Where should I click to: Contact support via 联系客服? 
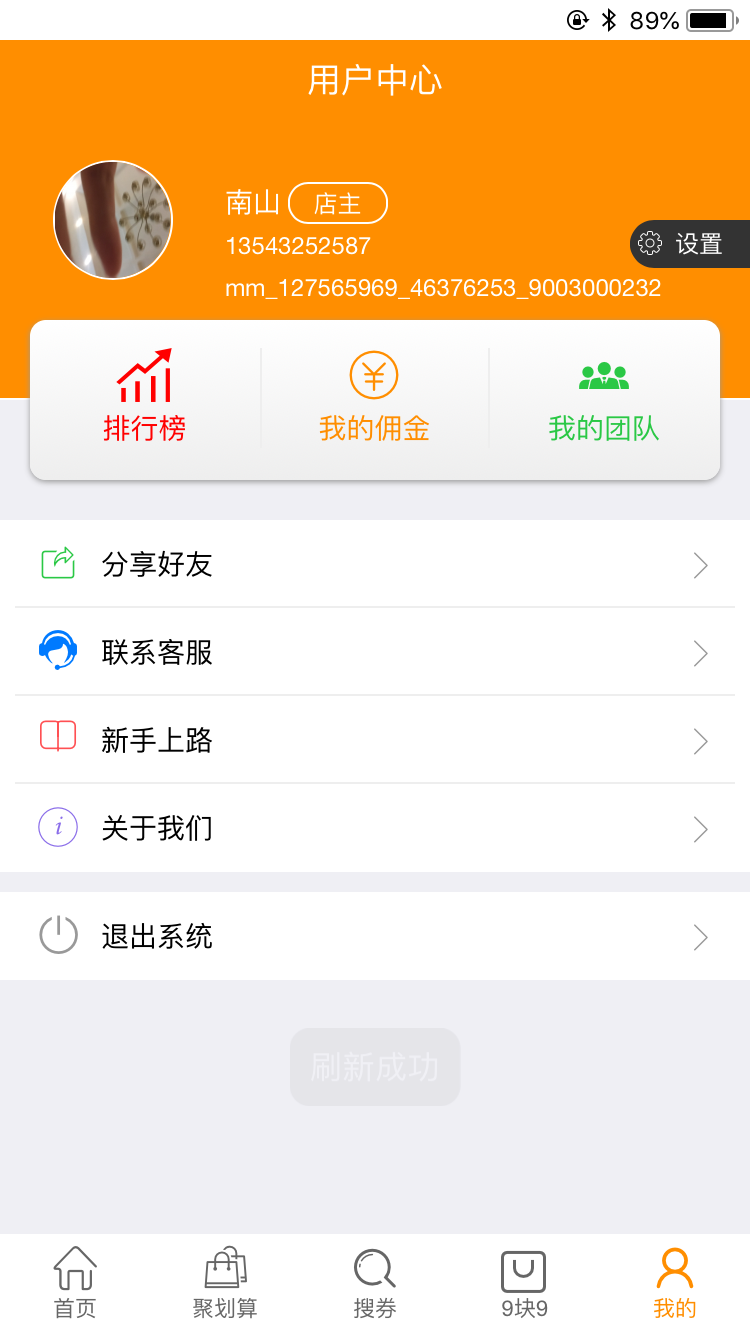(x=375, y=653)
